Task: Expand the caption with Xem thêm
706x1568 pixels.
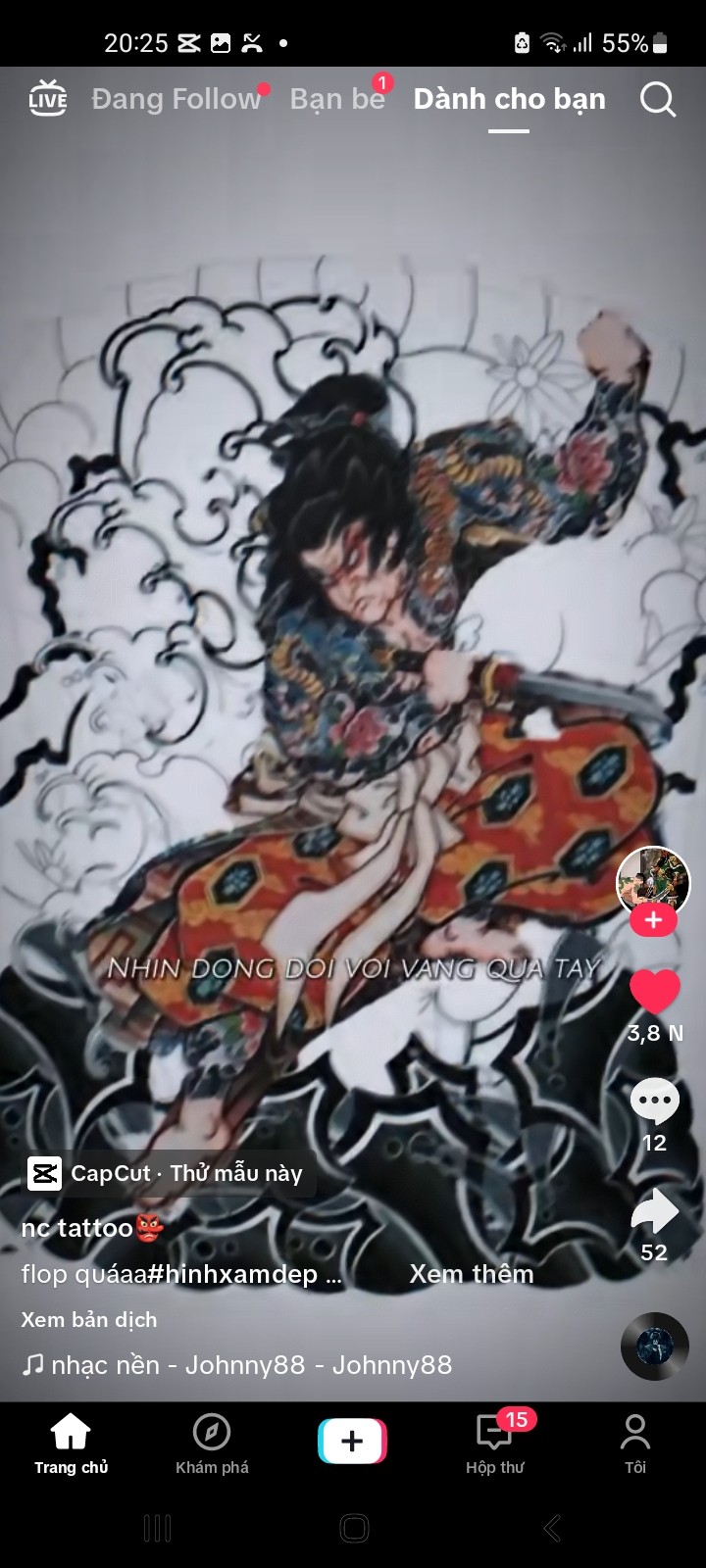Action: tap(472, 1274)
